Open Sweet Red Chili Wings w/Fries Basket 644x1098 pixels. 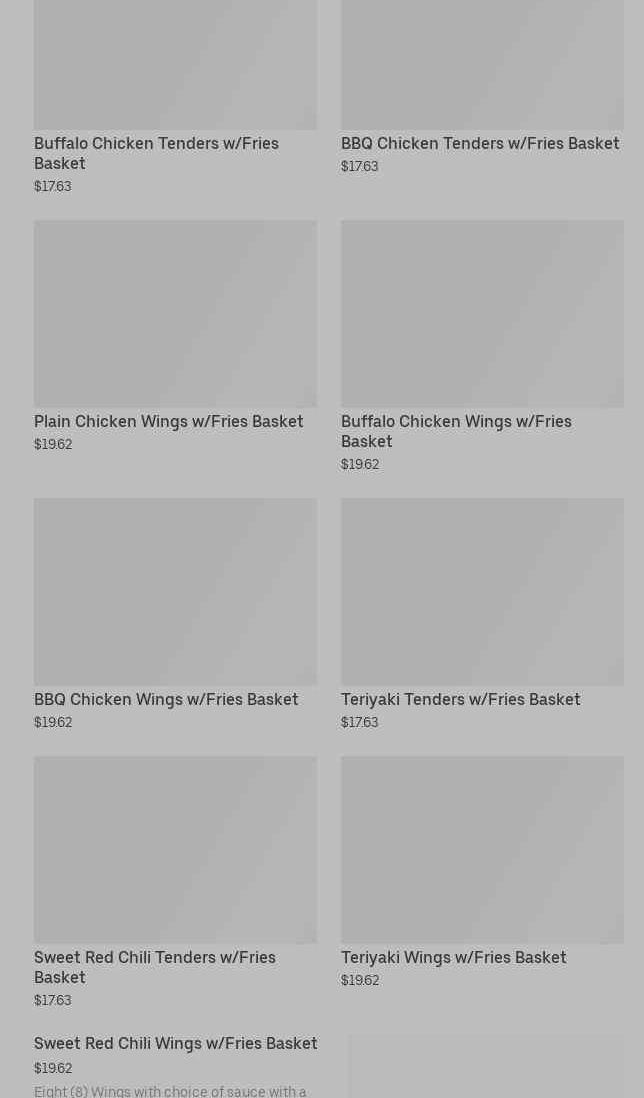[176, 1044]
